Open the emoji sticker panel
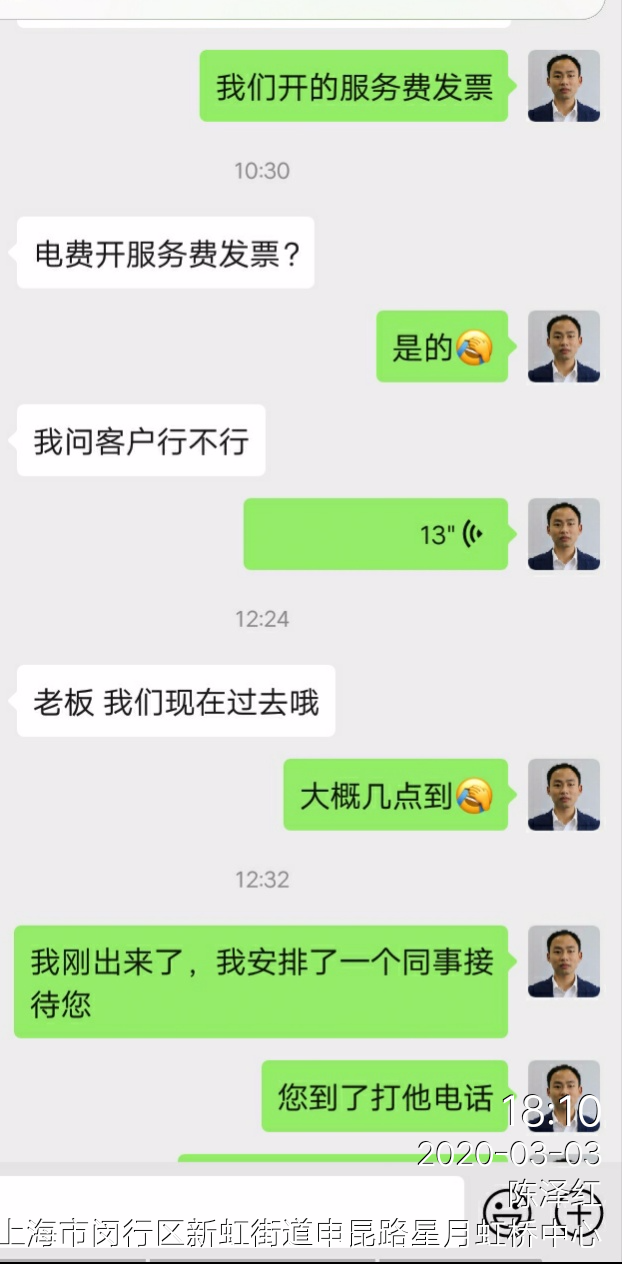 point(507,1212)
